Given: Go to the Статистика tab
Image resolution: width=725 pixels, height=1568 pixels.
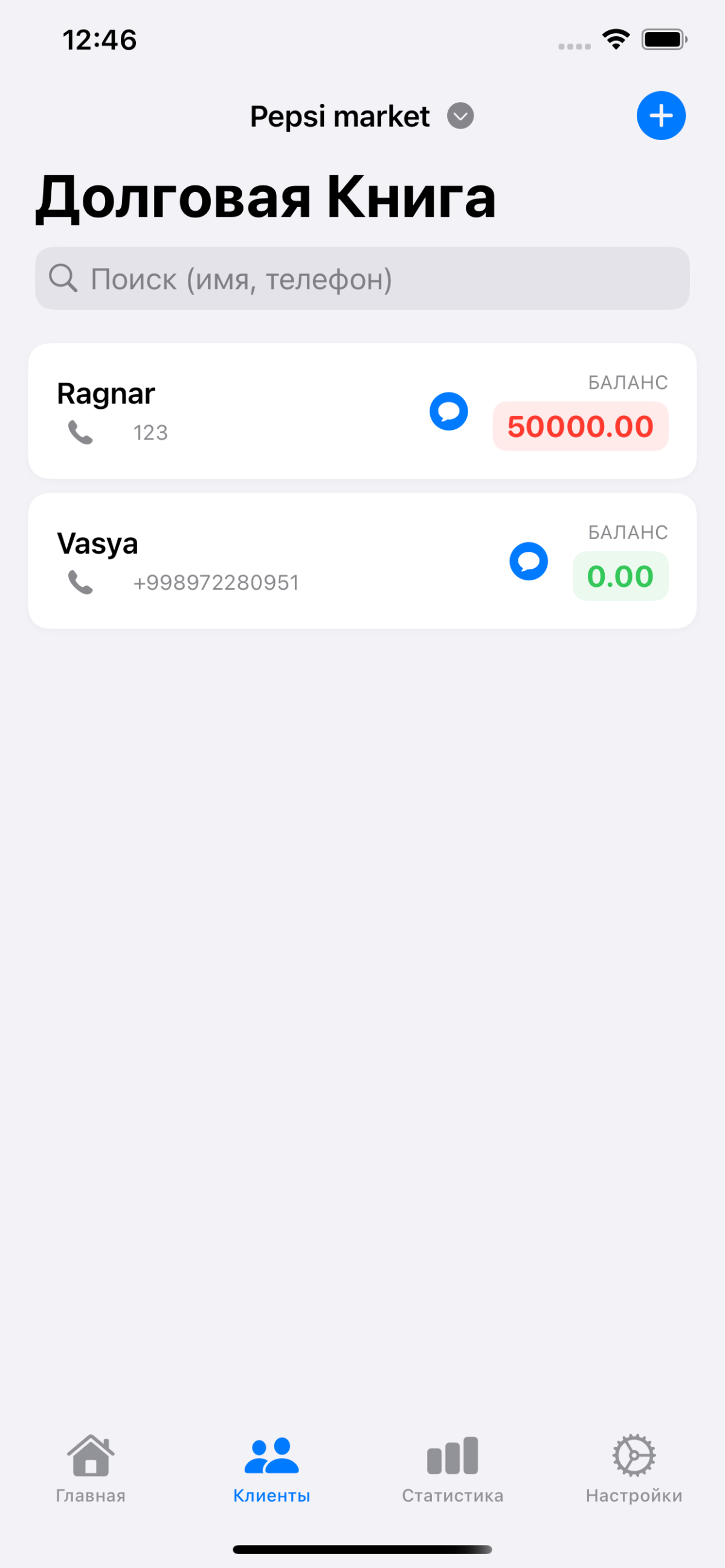Looking at the screenshot, I should tap(453, 1468).
